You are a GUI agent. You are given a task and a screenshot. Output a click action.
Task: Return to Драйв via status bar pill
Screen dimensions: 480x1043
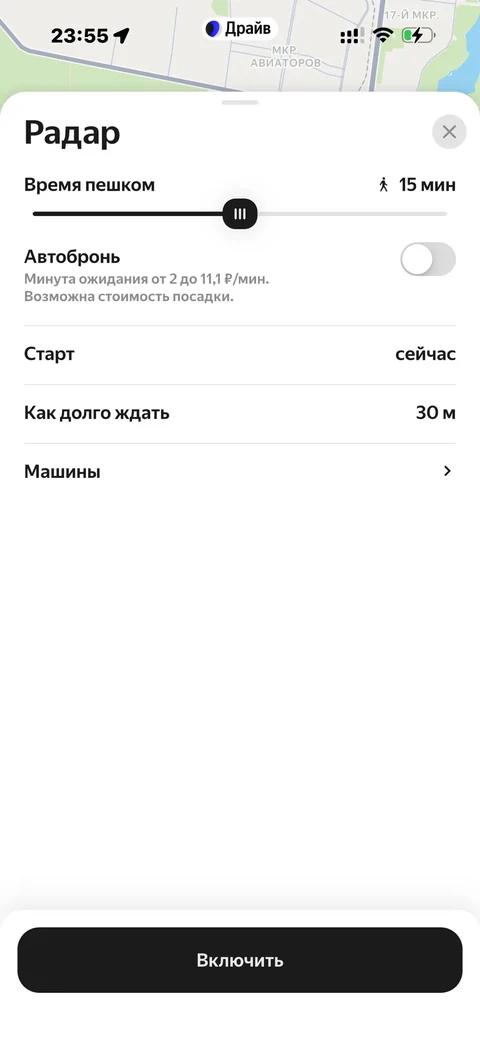coord(240,29)
